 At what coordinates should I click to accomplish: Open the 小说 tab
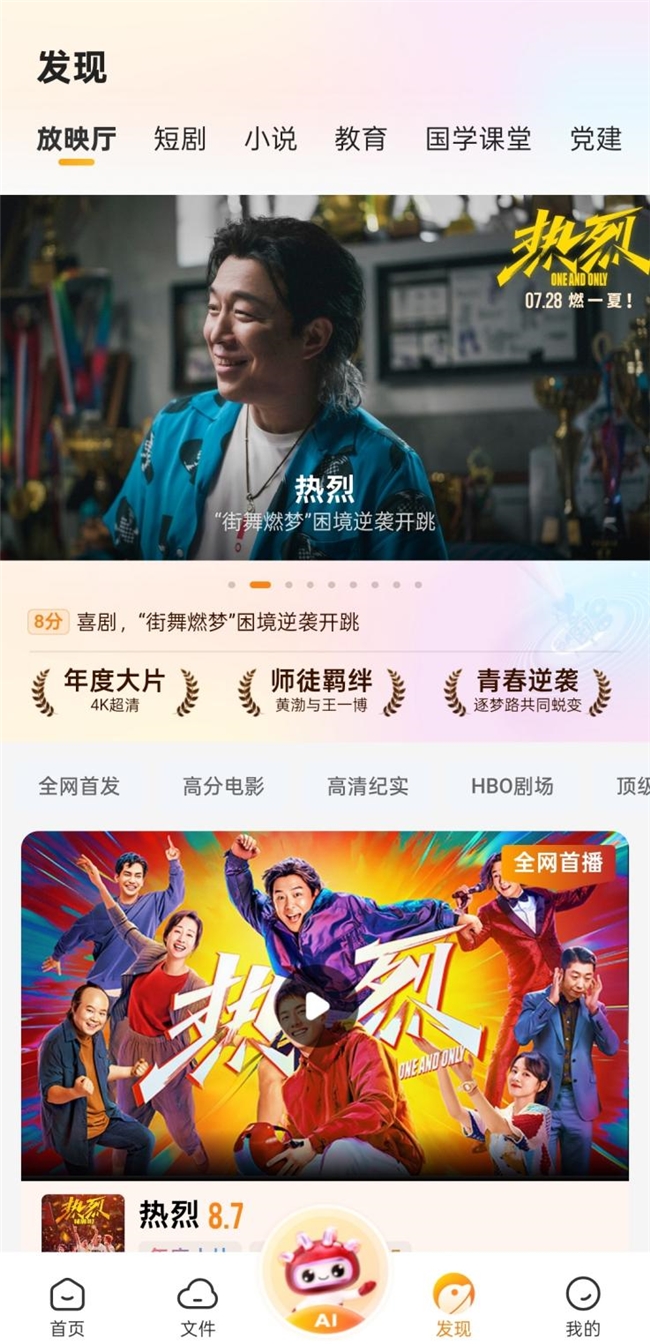270,139
